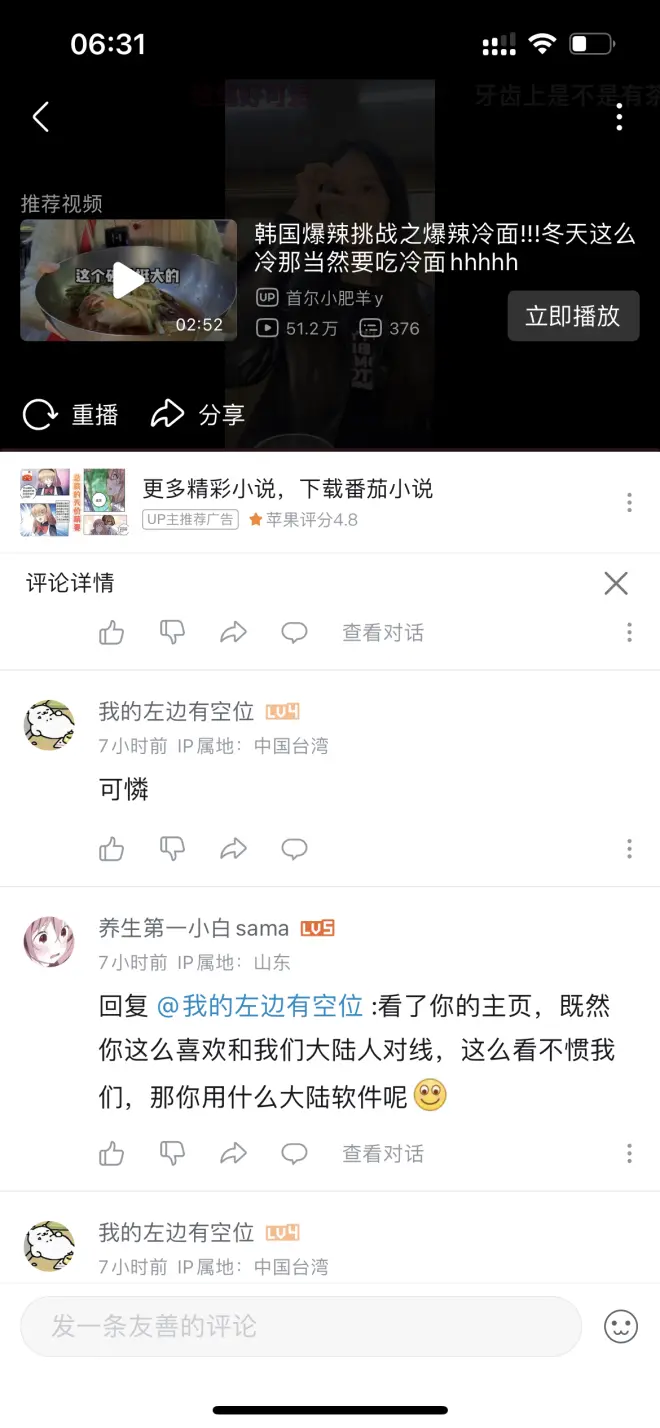Go back using the top-left arrow
Image resolution: width=660 pixels, height=1428 pixels.
coord(41,117)
